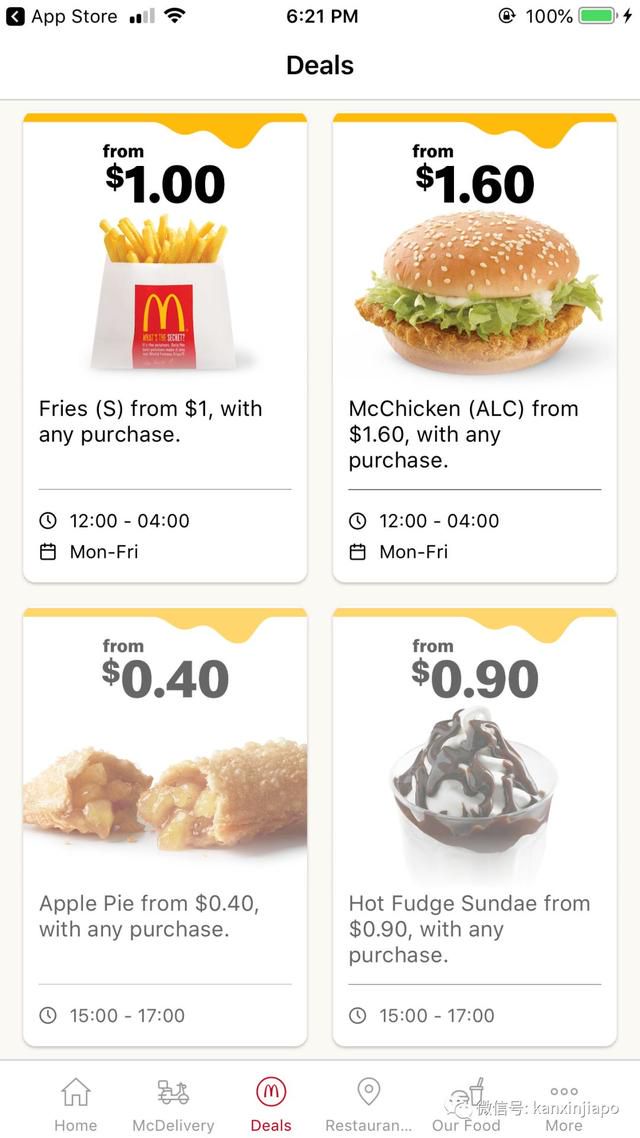640x1138 pixels.
Task: Switch to the Home tab
Action: pos(76,1103)
